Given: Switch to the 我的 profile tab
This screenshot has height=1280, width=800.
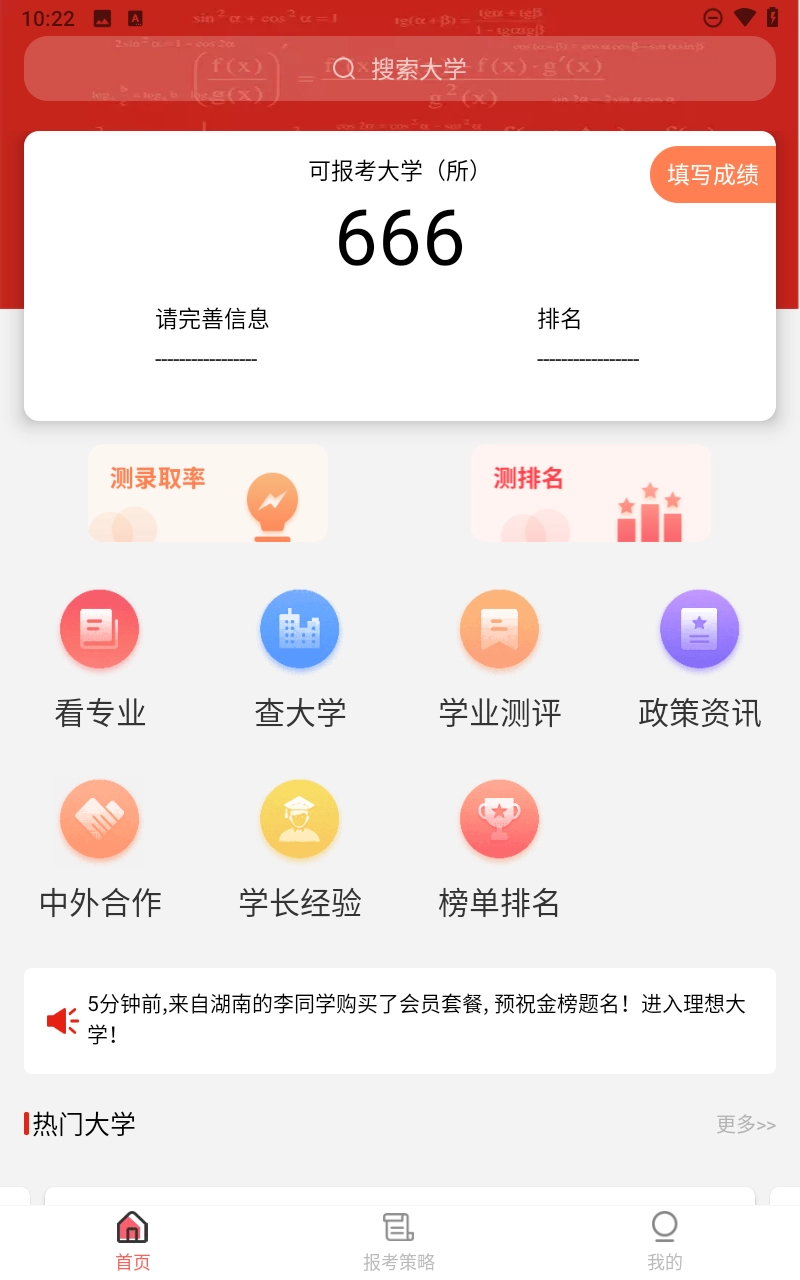Looking at the screenshot, I should click(664, 1238).
